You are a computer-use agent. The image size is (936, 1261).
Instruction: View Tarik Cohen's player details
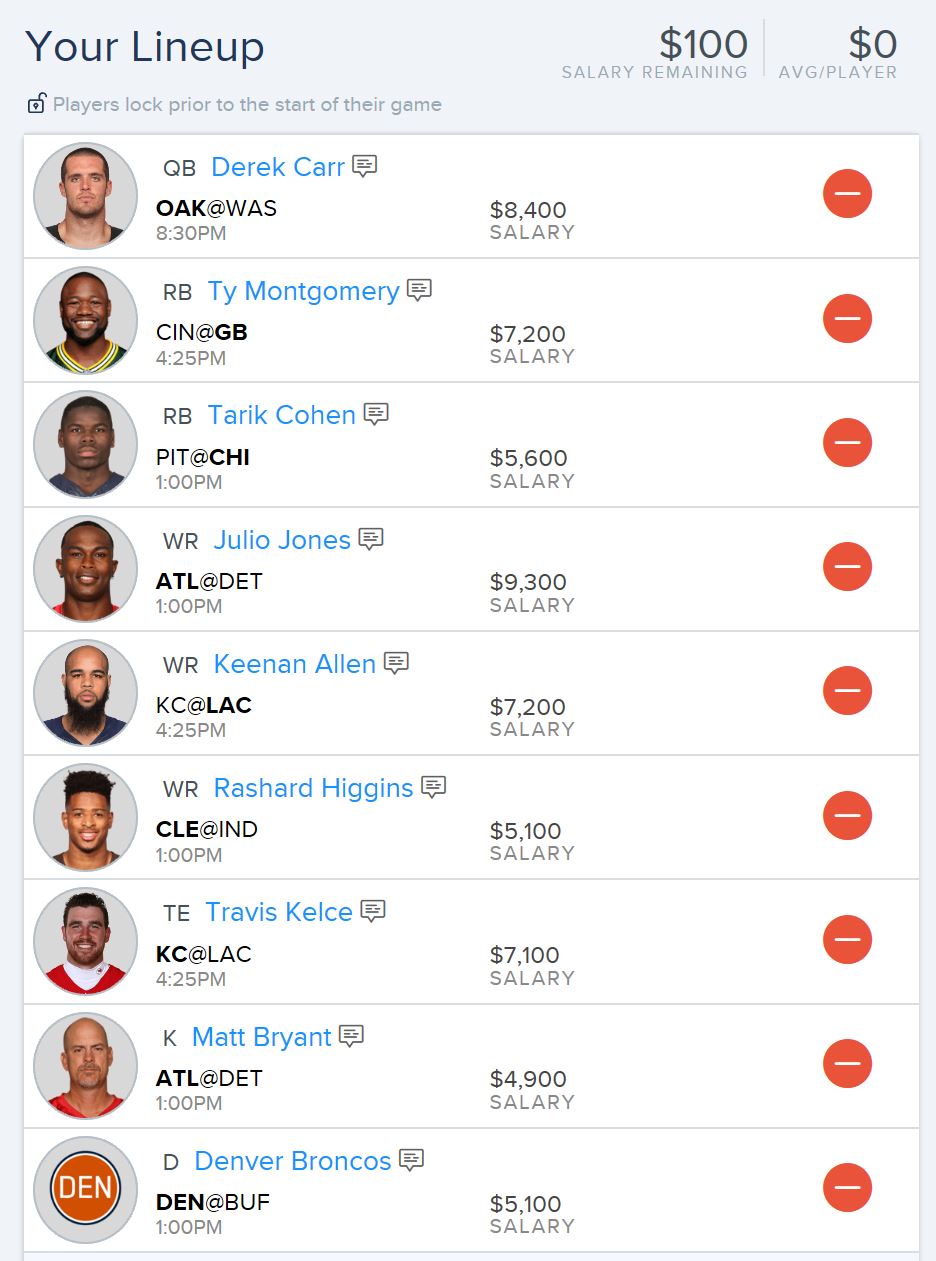282,415
